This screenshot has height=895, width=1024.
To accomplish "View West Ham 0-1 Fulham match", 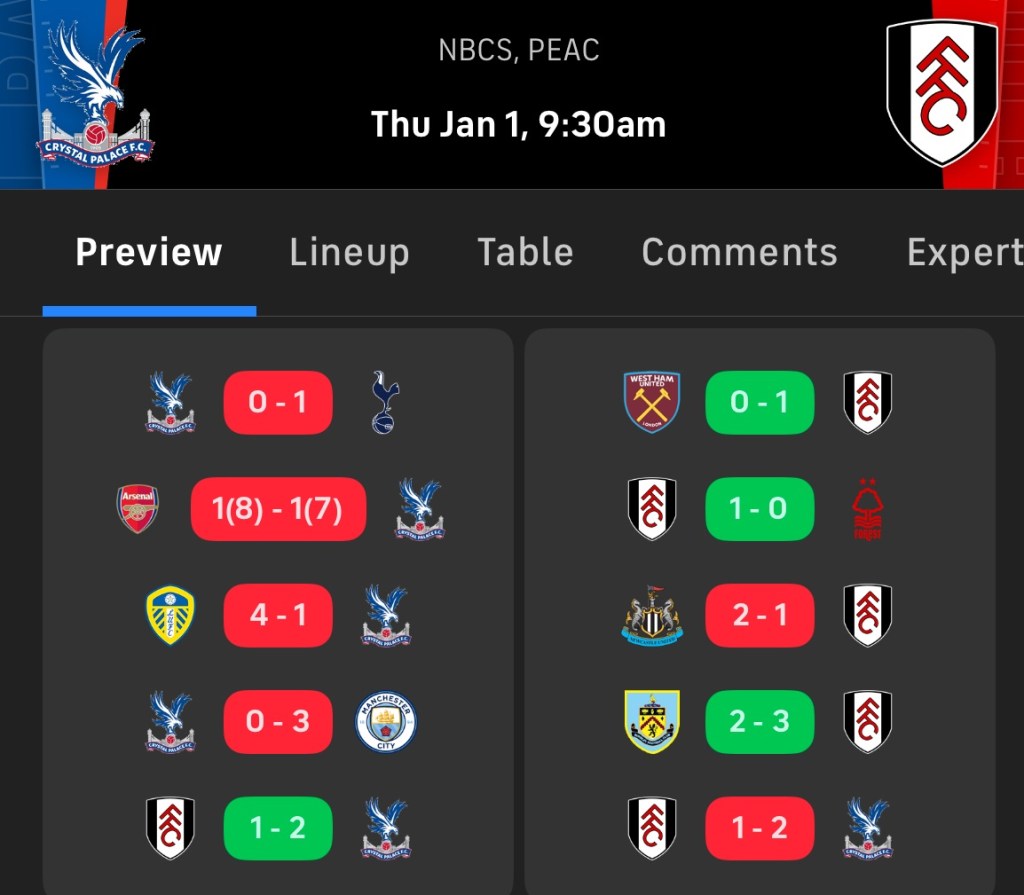I will pyautogui.click(x=759, y=403).
